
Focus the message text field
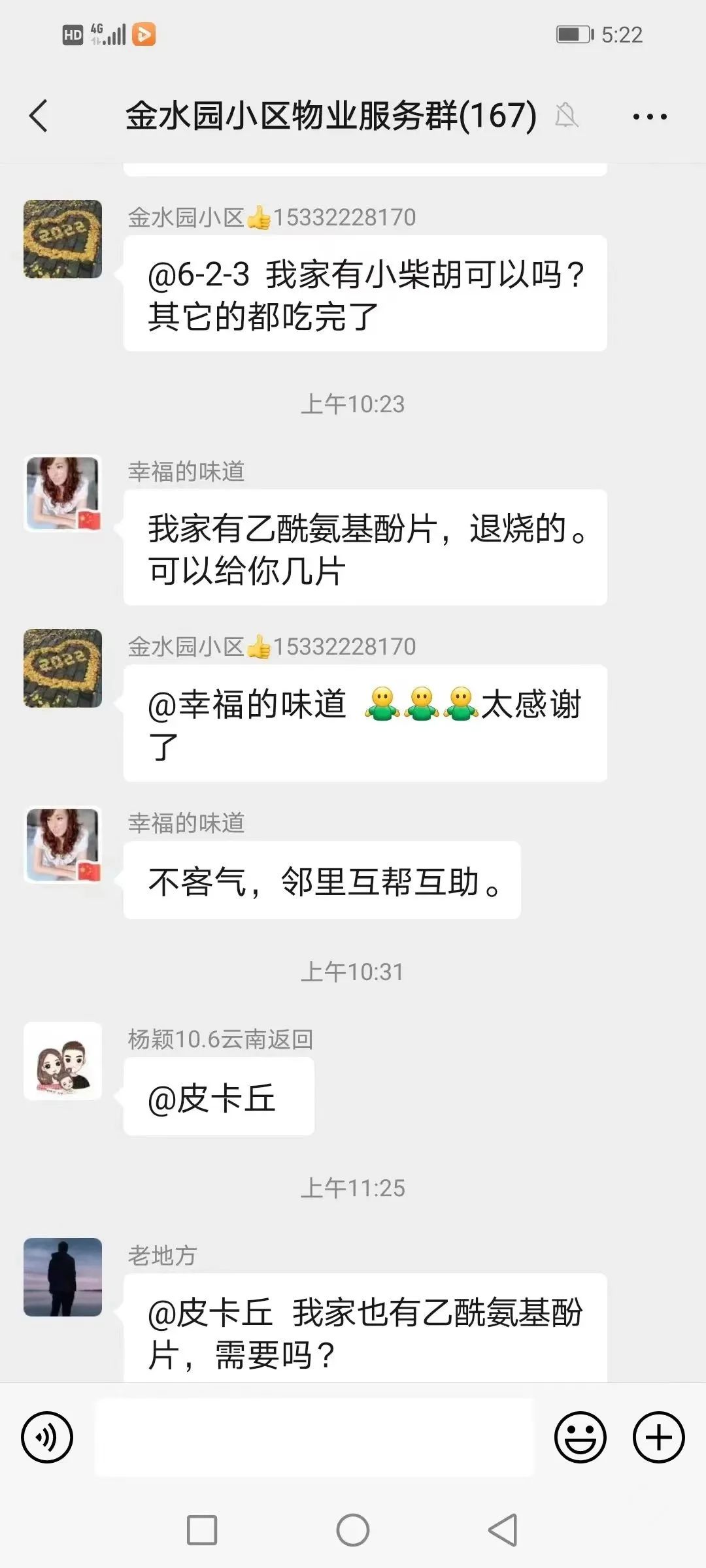[314, 1437]
